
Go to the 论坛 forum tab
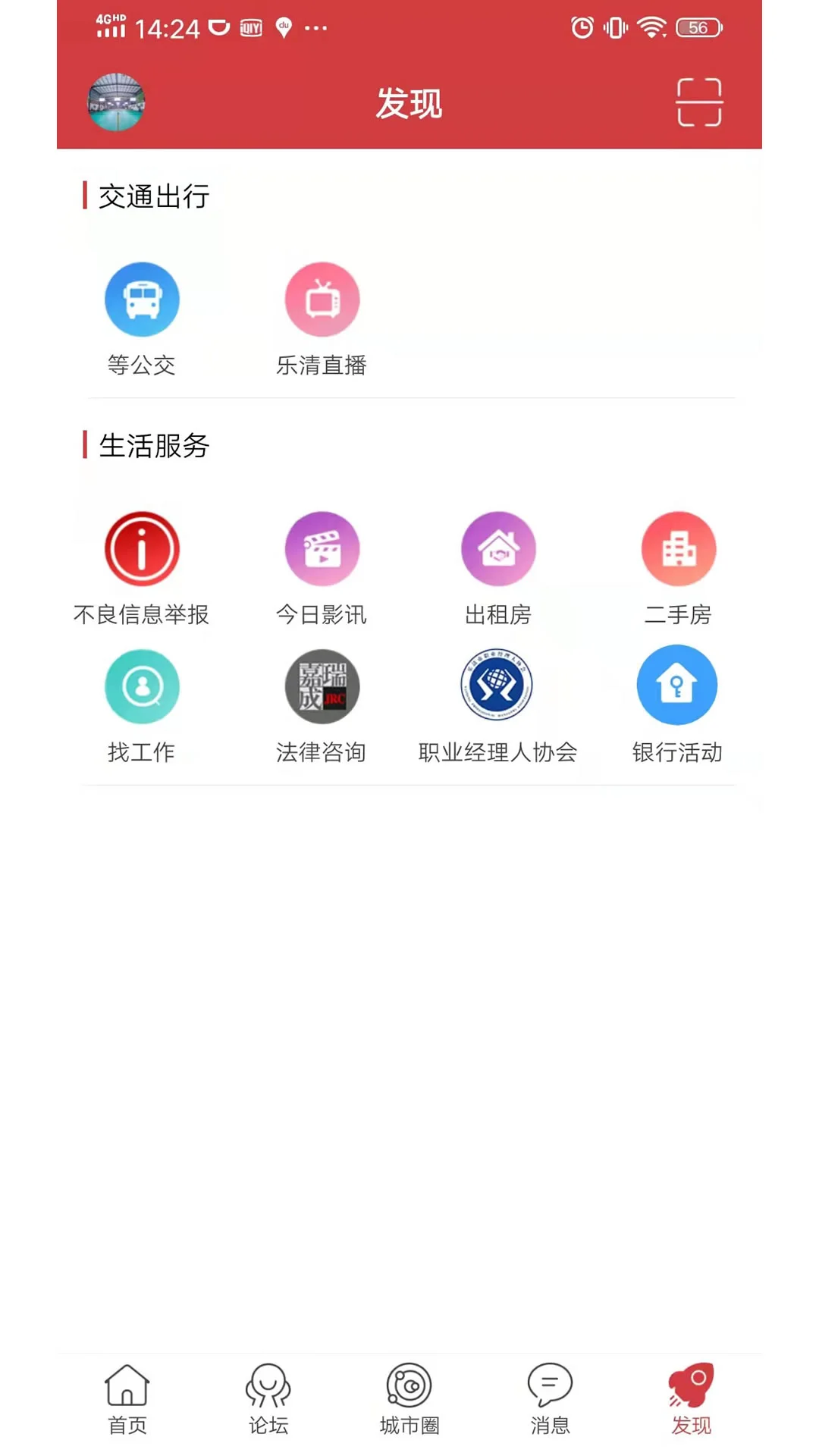[x=268, y=1398]
